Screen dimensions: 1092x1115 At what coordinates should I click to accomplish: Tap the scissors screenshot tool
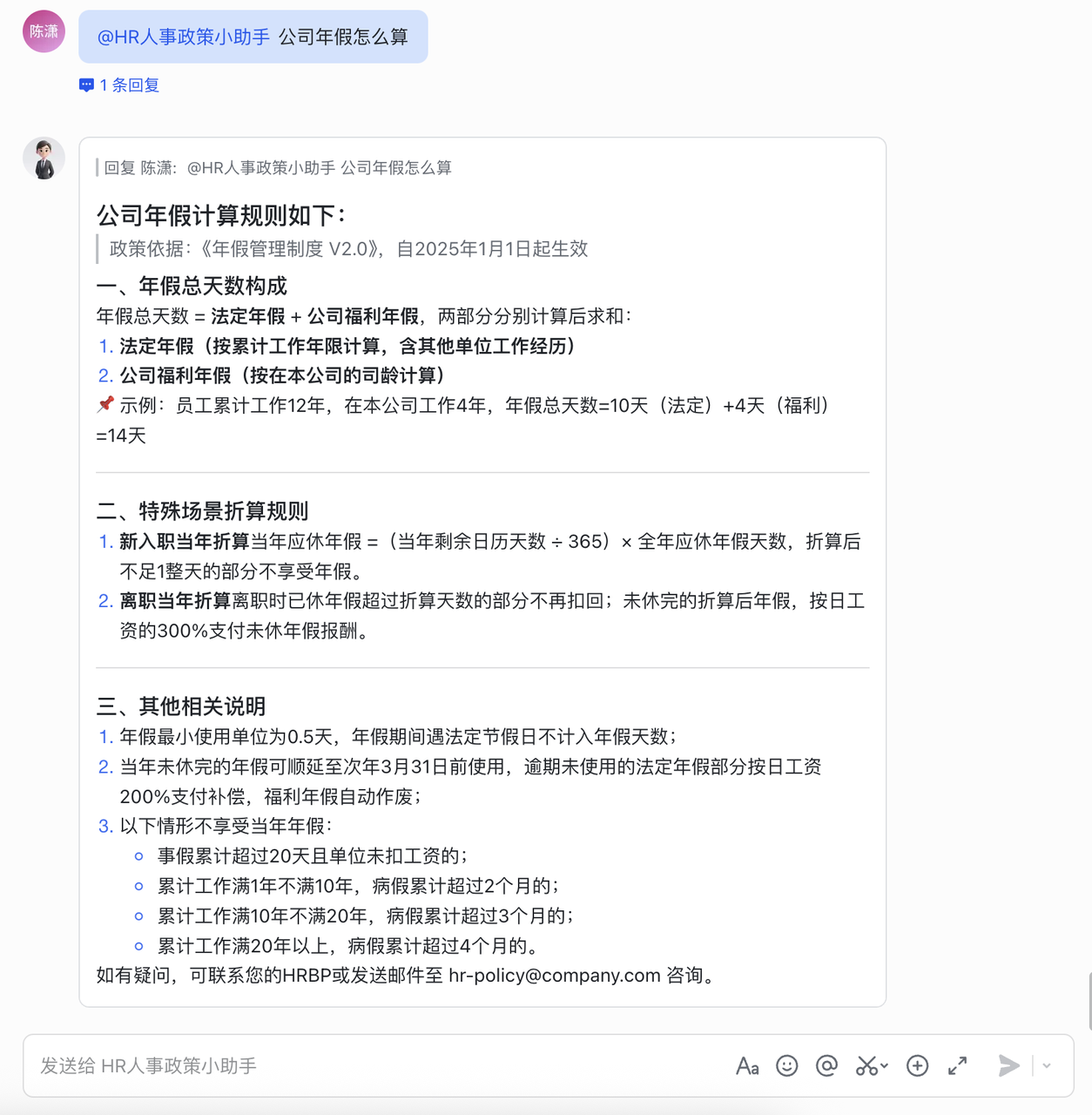click(867, 1065)
